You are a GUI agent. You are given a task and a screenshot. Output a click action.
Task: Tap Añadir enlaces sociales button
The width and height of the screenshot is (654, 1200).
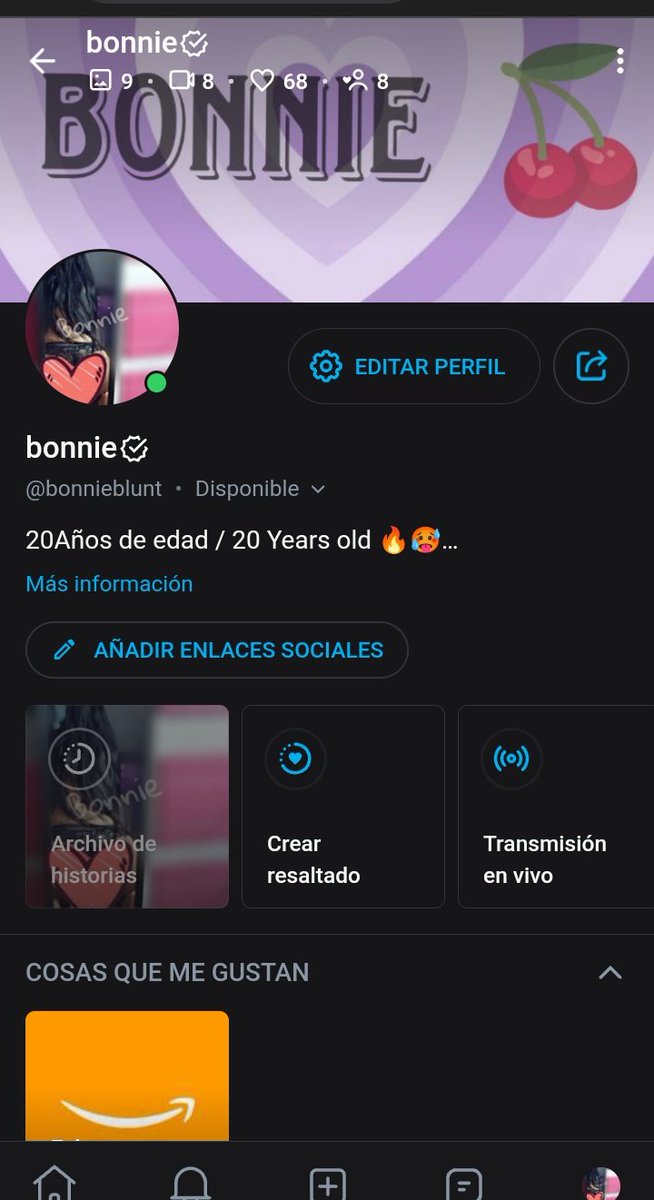[x=217, y=650]
